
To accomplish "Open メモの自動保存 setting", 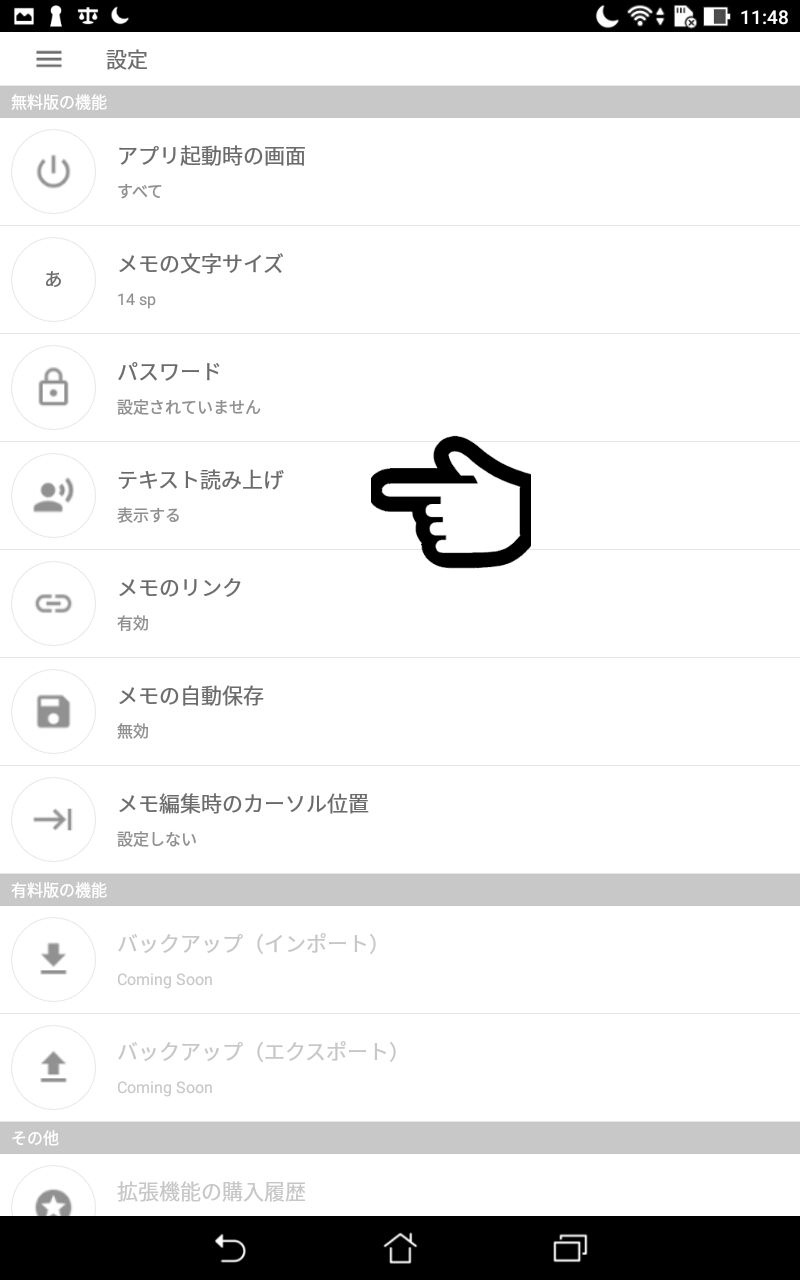I will coord(400,712).
